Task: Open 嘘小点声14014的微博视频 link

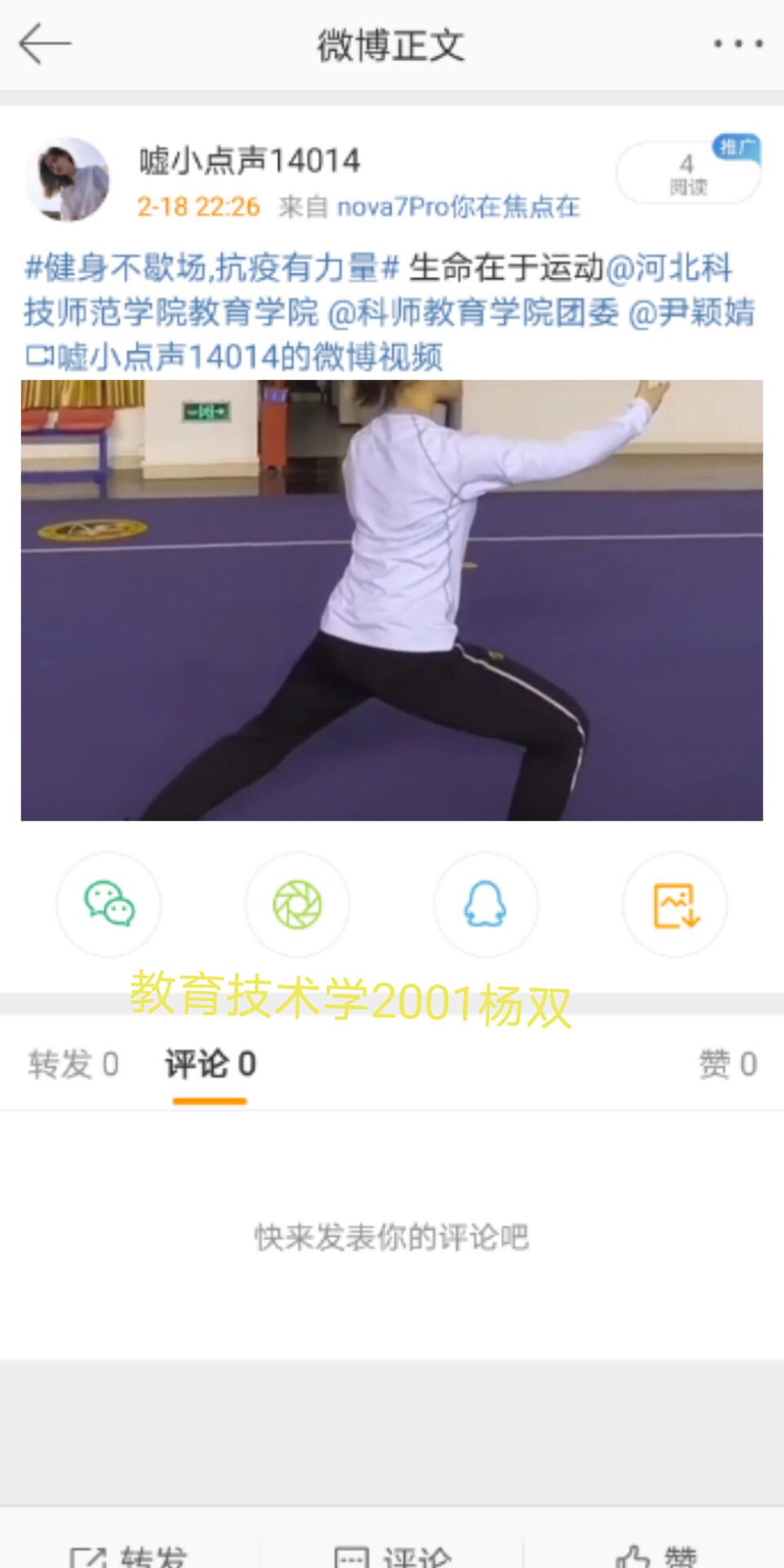Action: click(234, 357)
